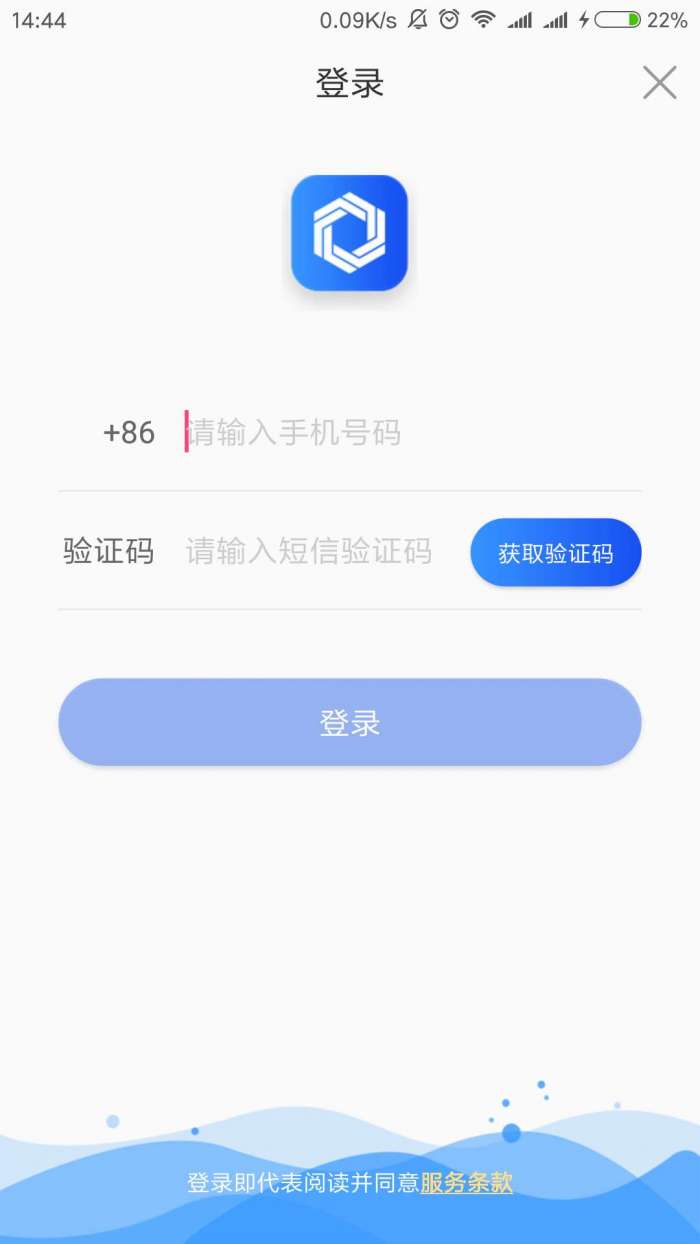Tap the phone number input field
Image resolution: width=700 pixels, height=1244 pixels.
[x=400, y=433]
